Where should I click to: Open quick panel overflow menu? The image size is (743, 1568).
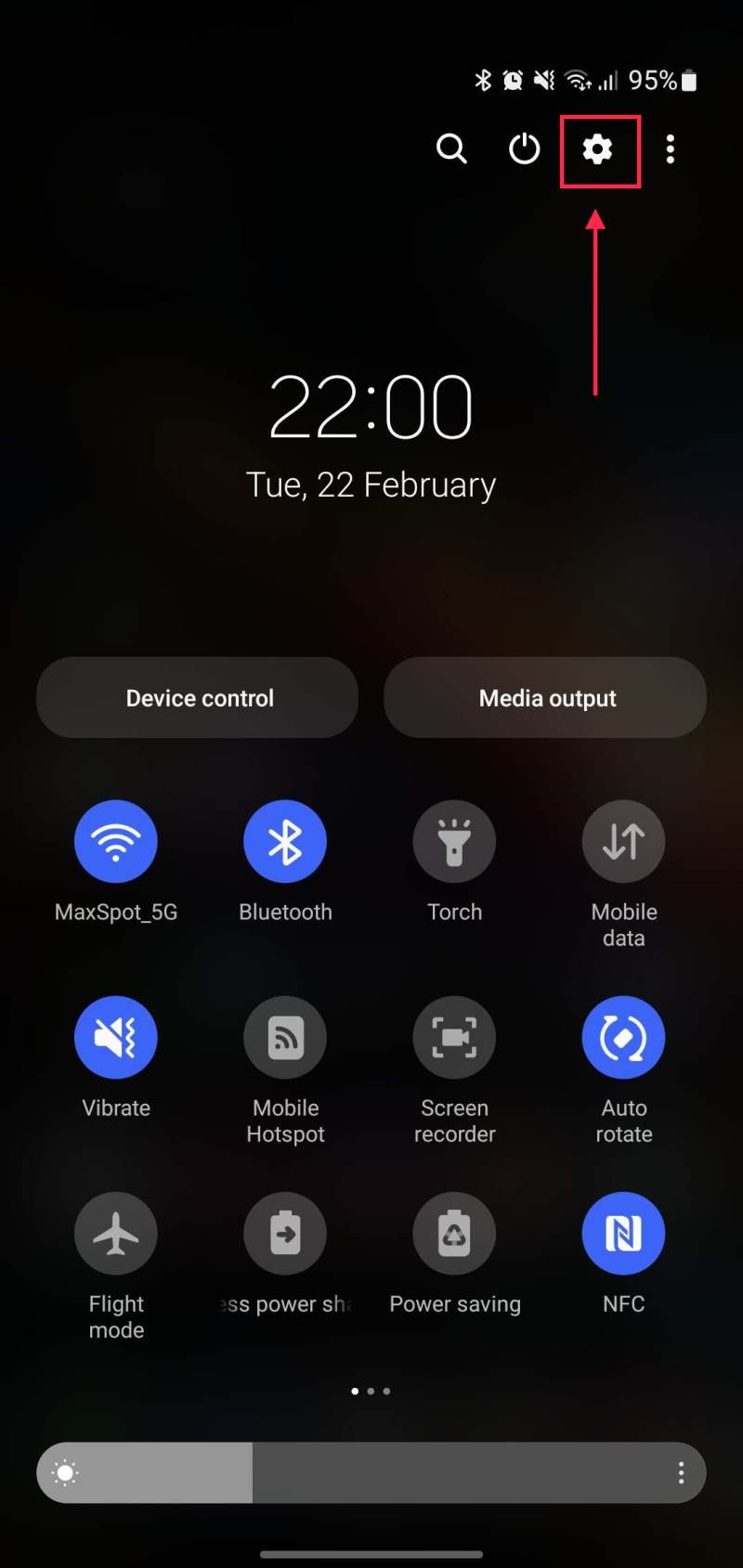click(670, 149)
